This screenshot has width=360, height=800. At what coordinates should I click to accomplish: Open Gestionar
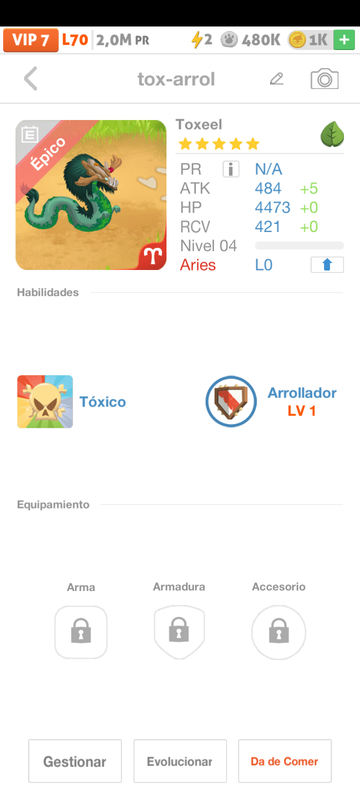point(75,761)
